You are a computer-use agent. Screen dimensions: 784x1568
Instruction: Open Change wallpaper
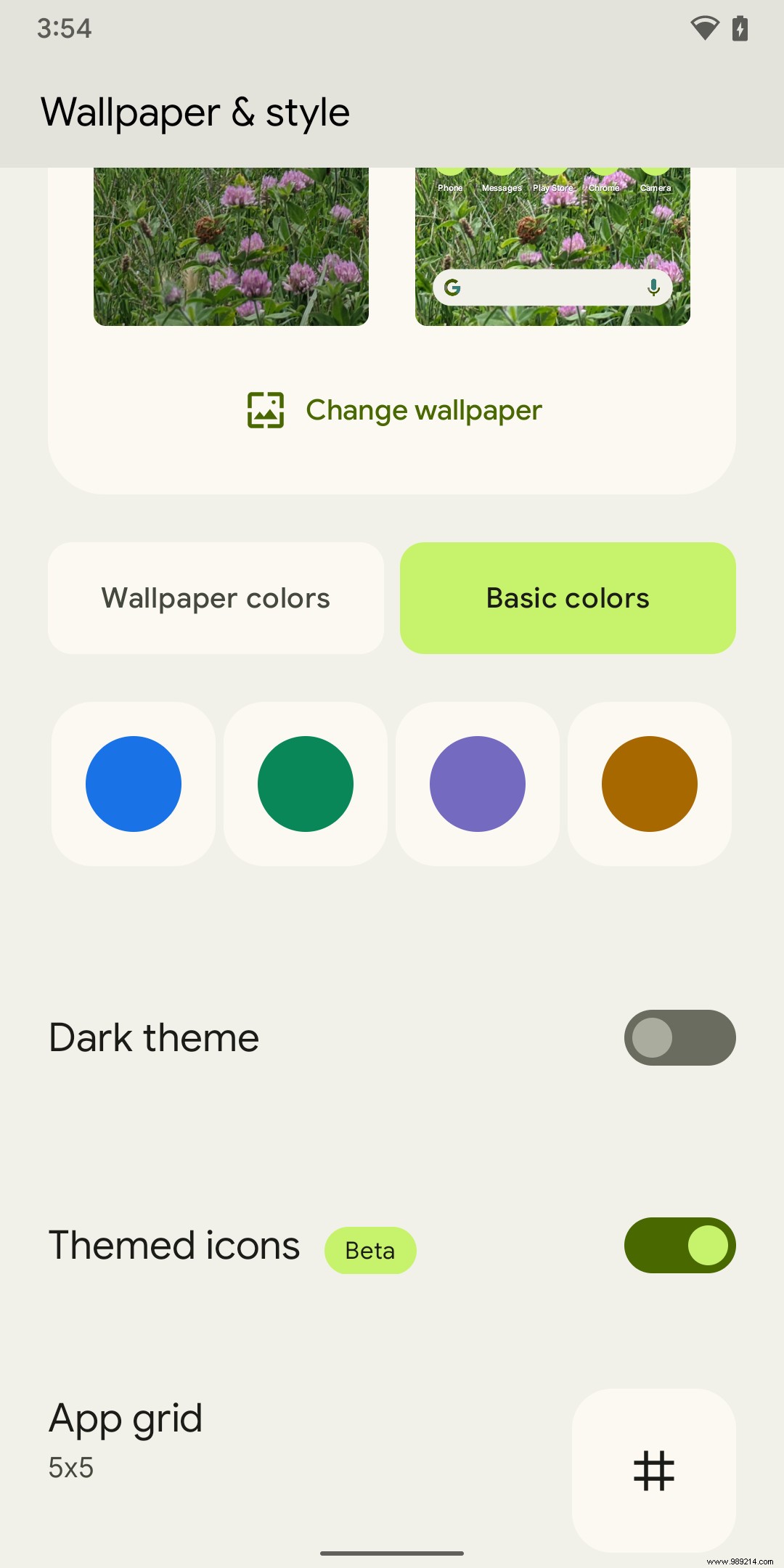coord(423,409)
